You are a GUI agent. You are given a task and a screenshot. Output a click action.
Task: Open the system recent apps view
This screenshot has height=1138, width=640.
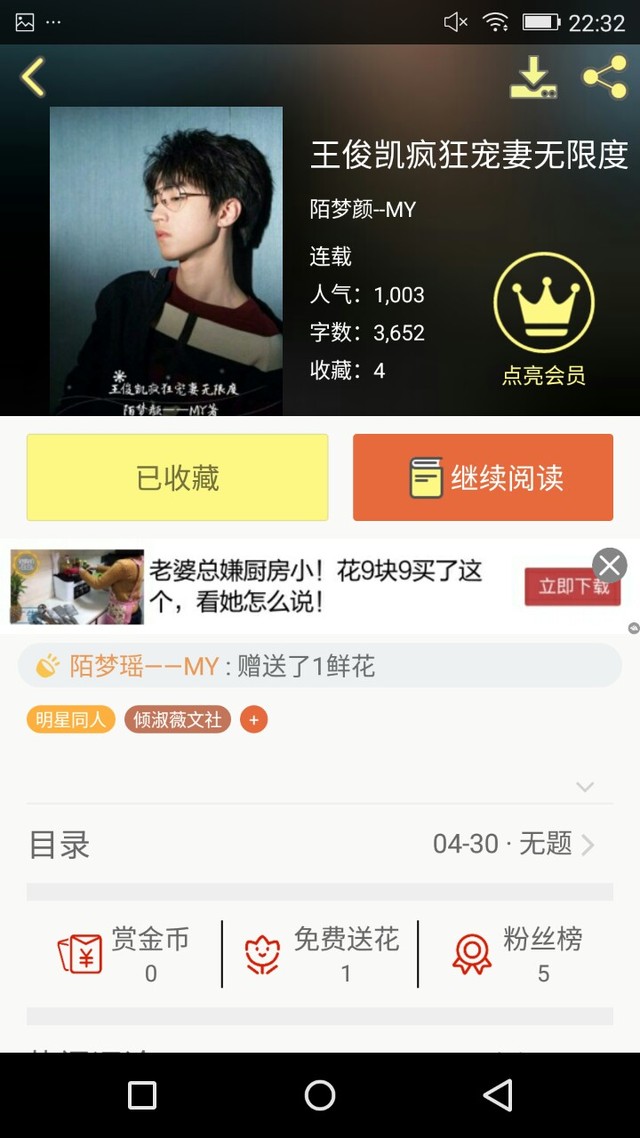(142, 1095)
